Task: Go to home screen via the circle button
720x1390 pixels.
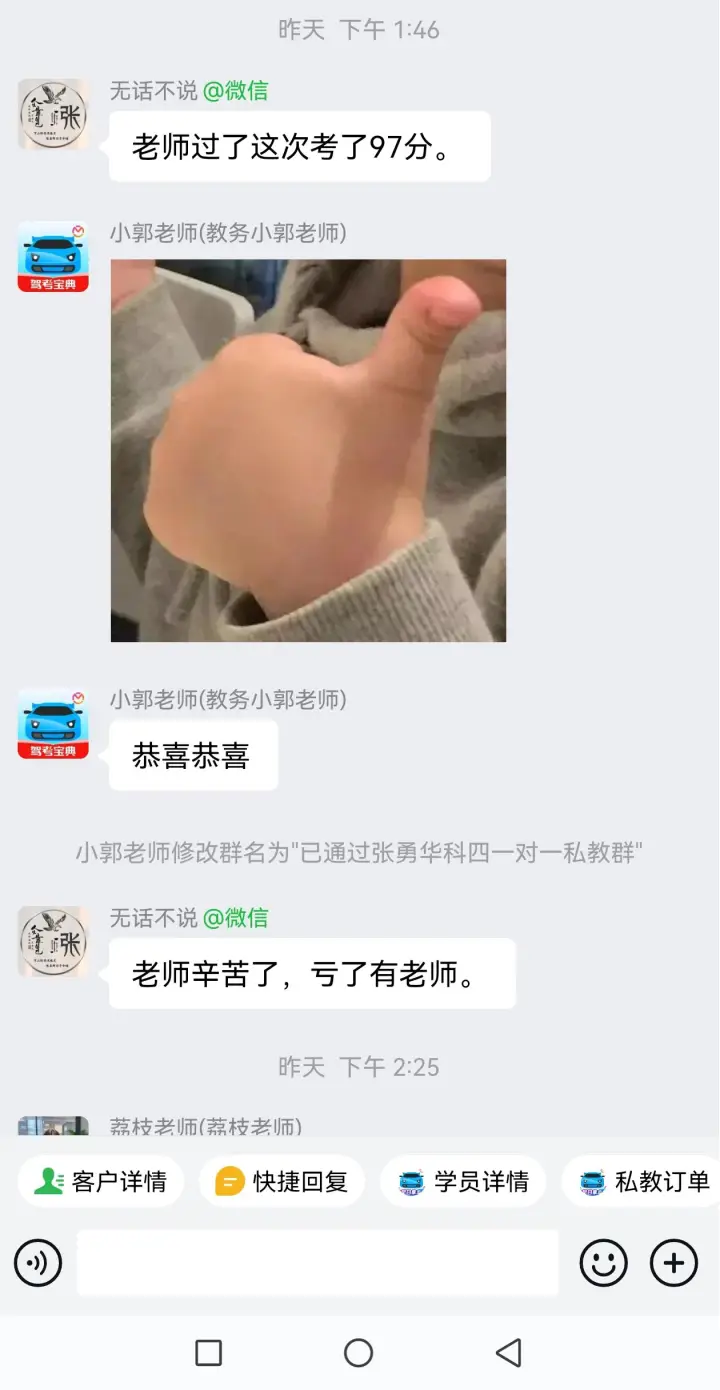Action: click(358, 1353)
